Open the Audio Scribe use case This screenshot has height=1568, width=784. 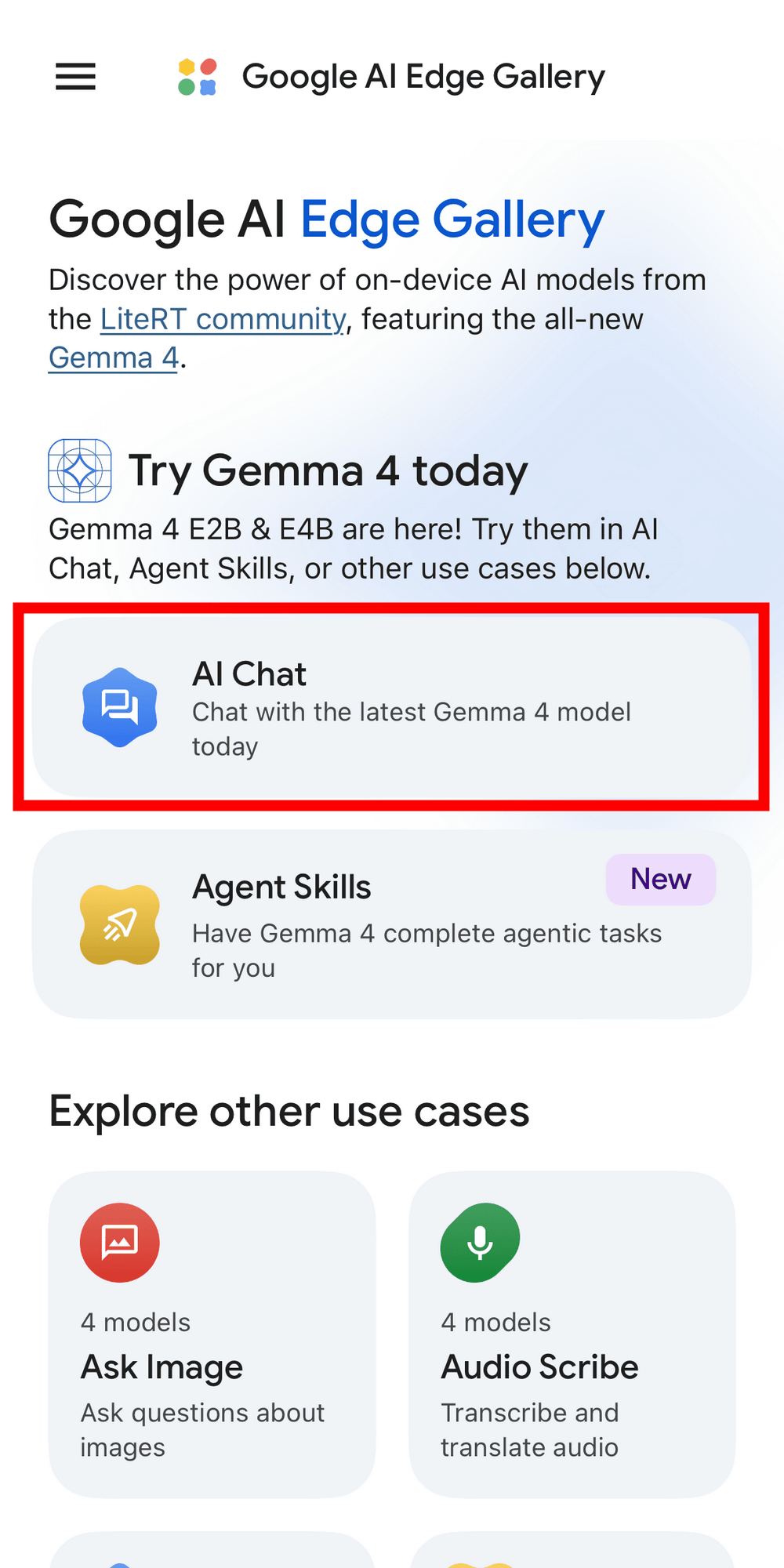(x=572, y=1334)
